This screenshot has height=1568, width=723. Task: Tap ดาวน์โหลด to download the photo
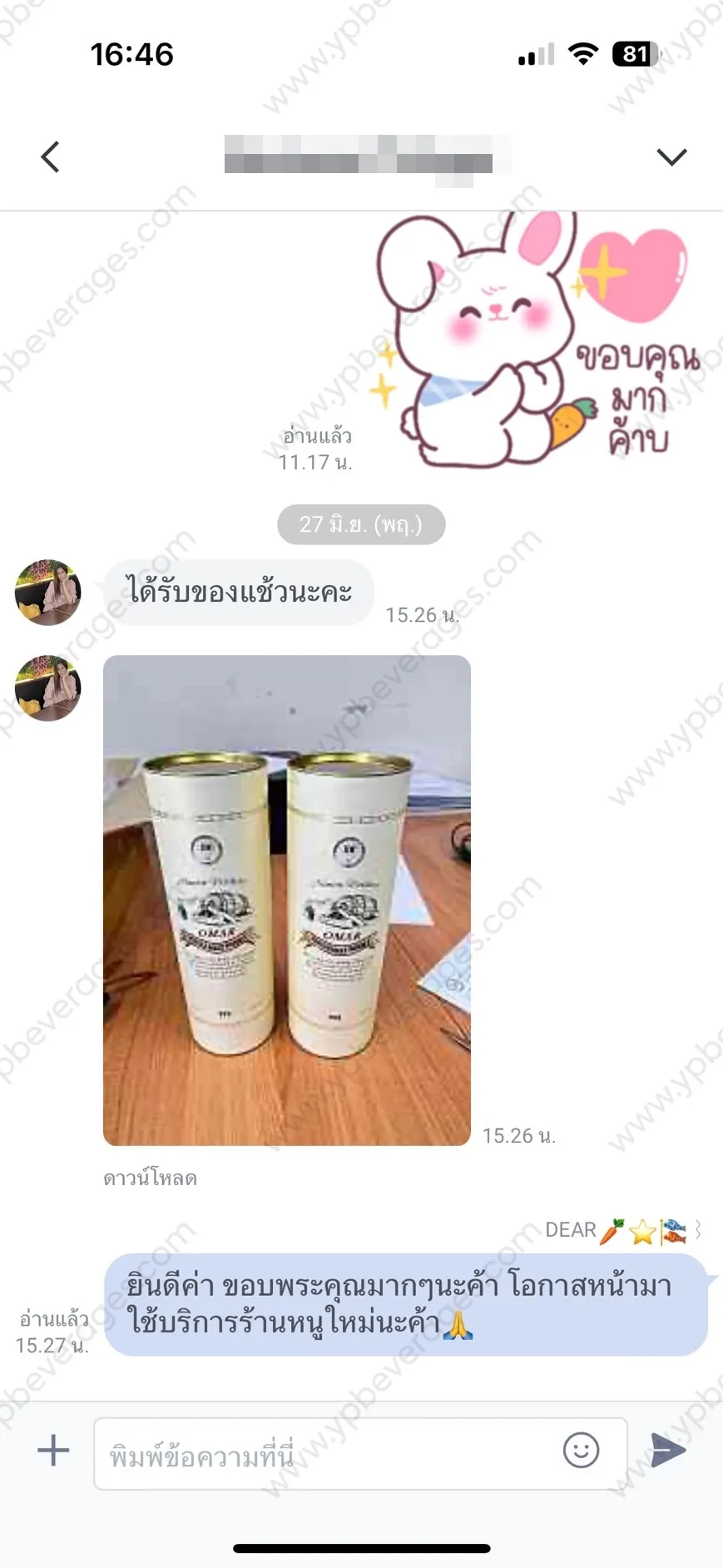(150, 1178)
